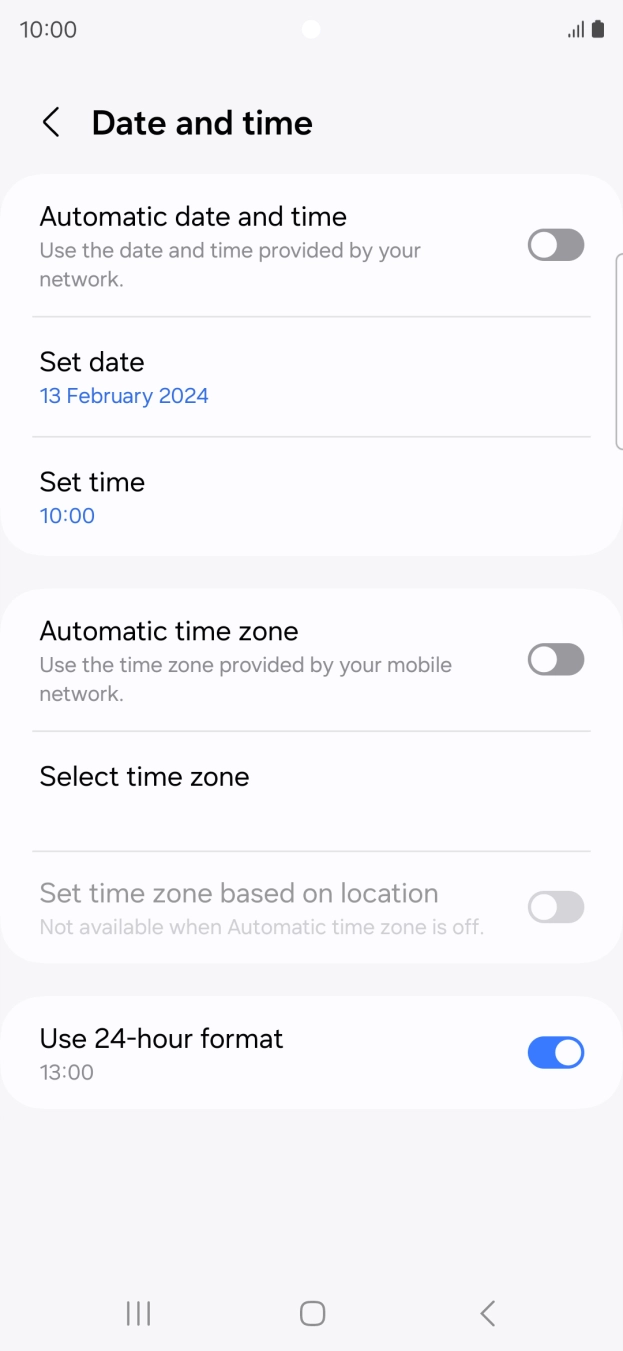623x1351 pixels.
Task: Open Set date row
Action: pyautogui.click(x=310, y=378)
